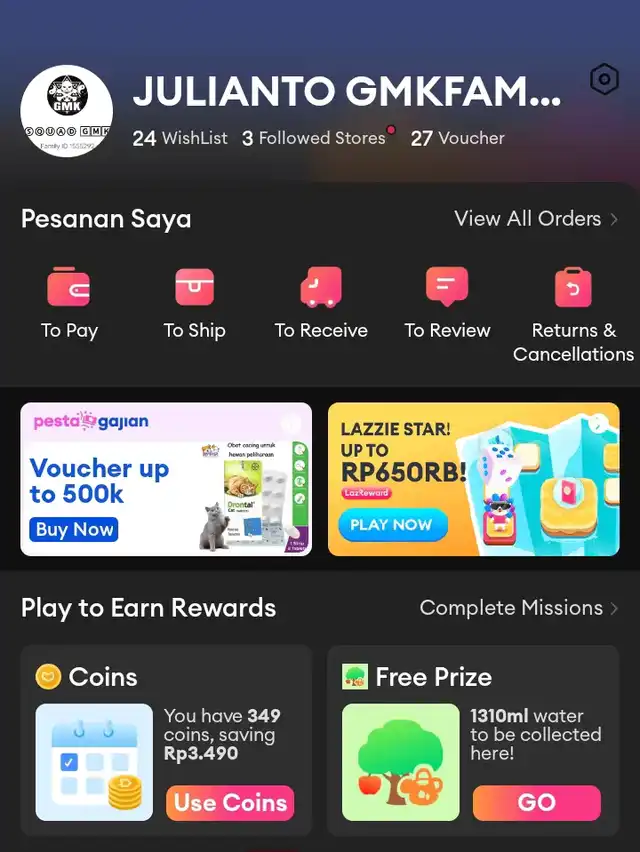Tap the Use Coins button

(x=230, y=802)
